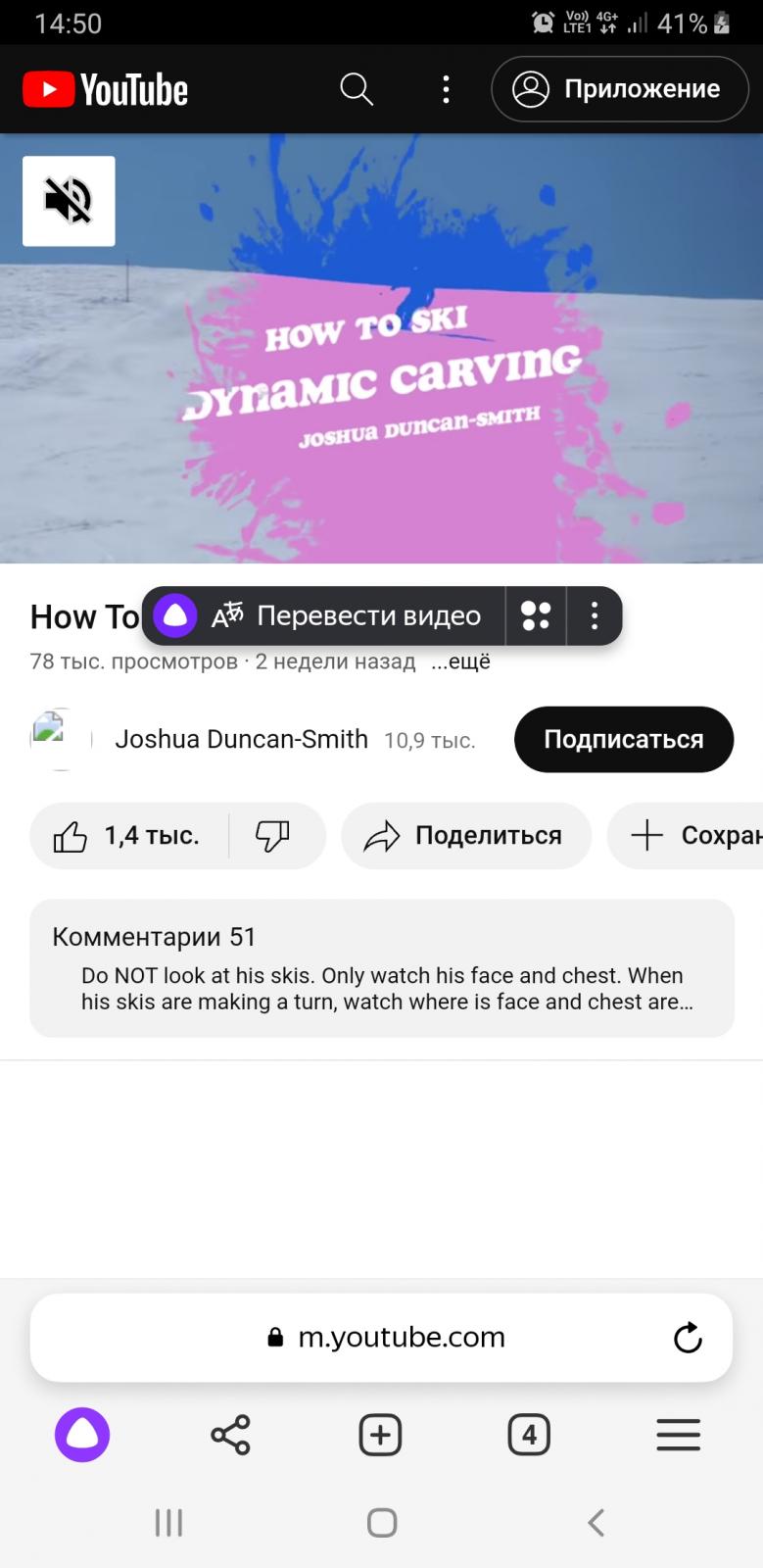Tap the m.youtube.com address bar
763x1568 pixels.
[x=382, y=1338]
